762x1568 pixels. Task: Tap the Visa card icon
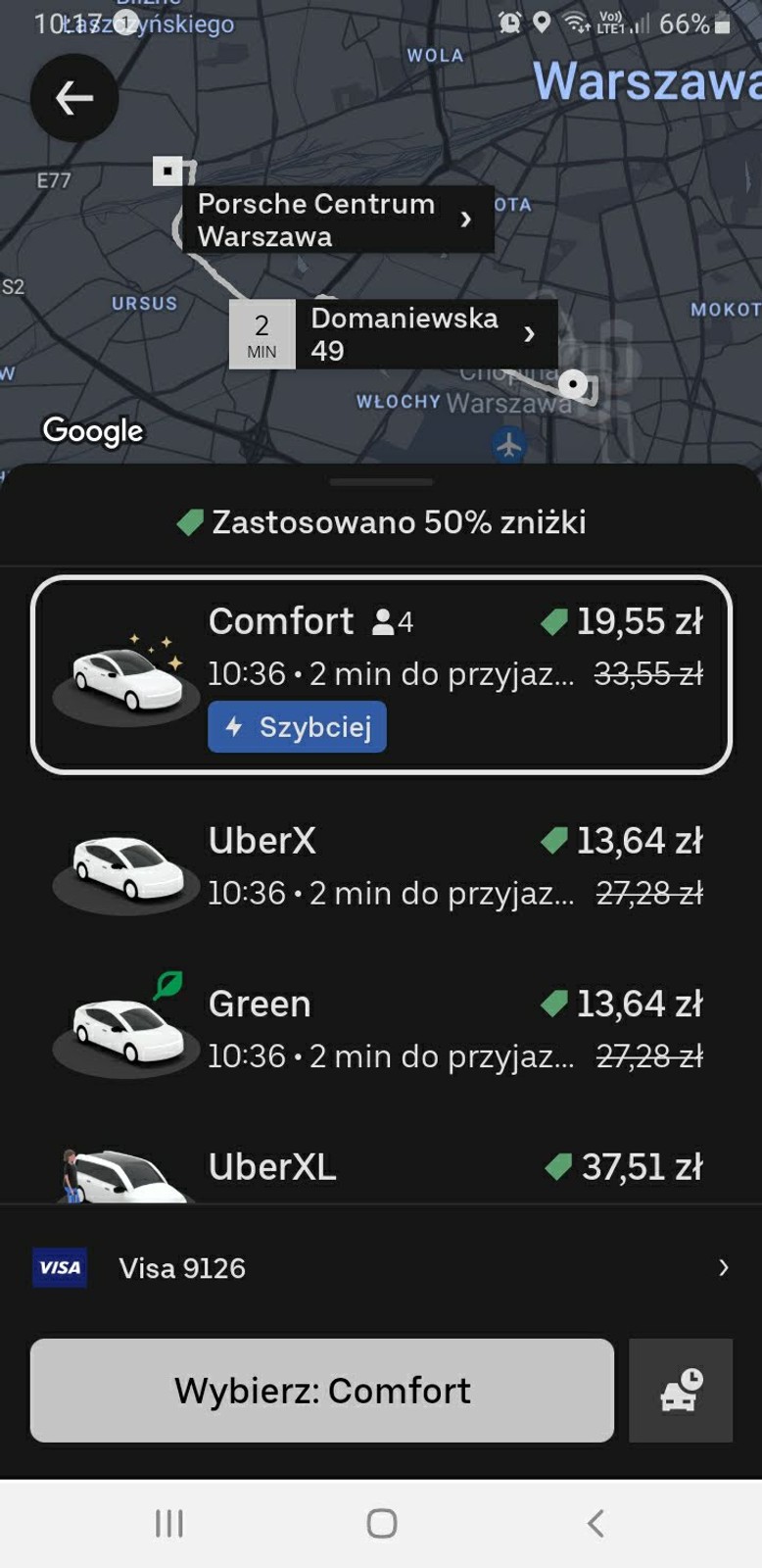coord(59,1267)
